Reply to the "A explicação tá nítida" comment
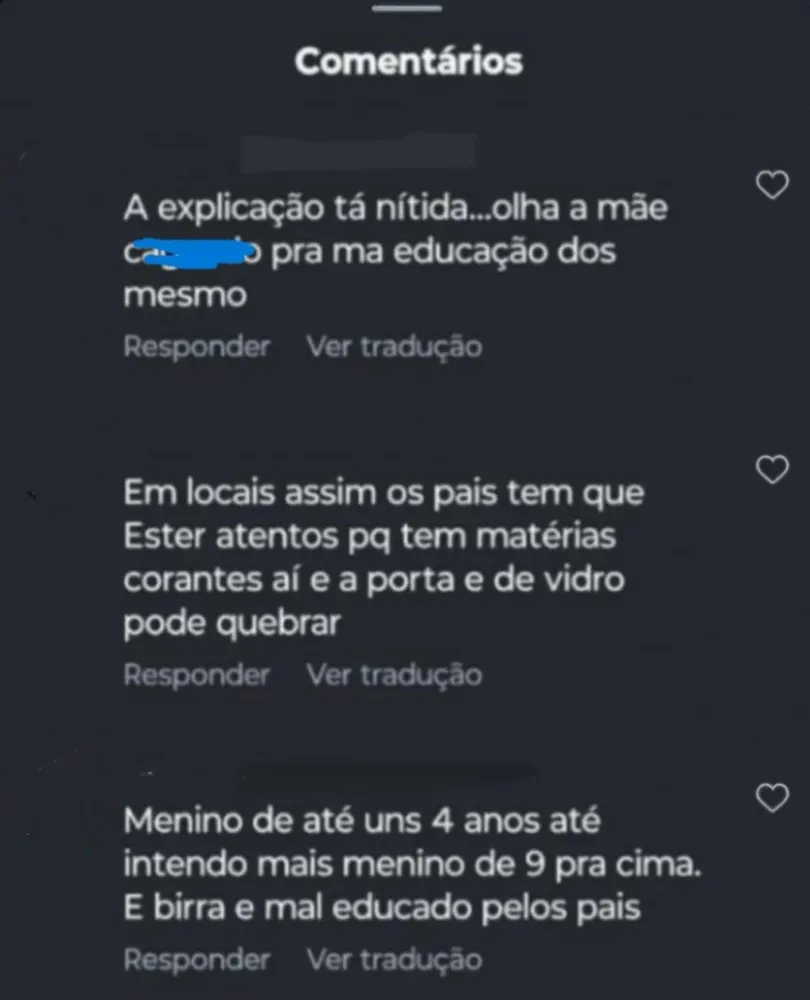The height and width of the screenshot is (1000, 810). [196, 347]
